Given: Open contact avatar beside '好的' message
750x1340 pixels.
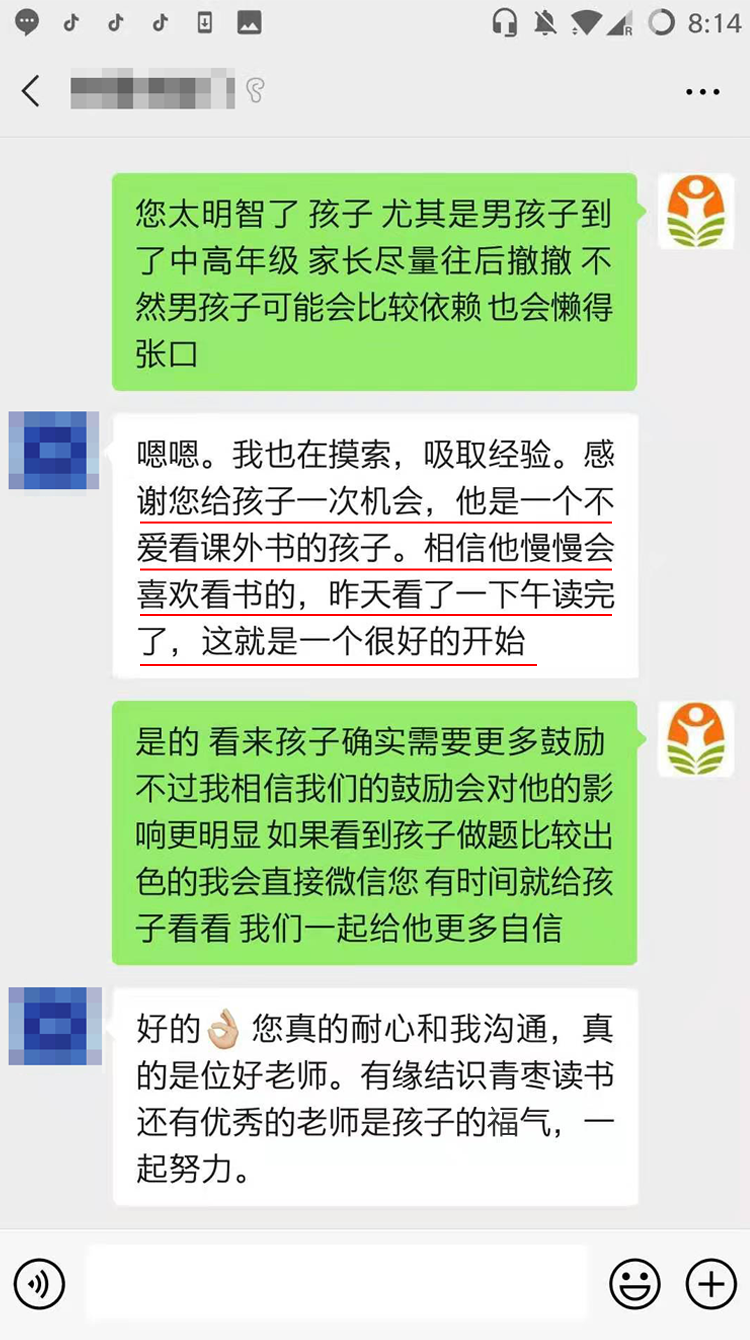Looking at the screenshot, I should click(x=54, y=1026).
